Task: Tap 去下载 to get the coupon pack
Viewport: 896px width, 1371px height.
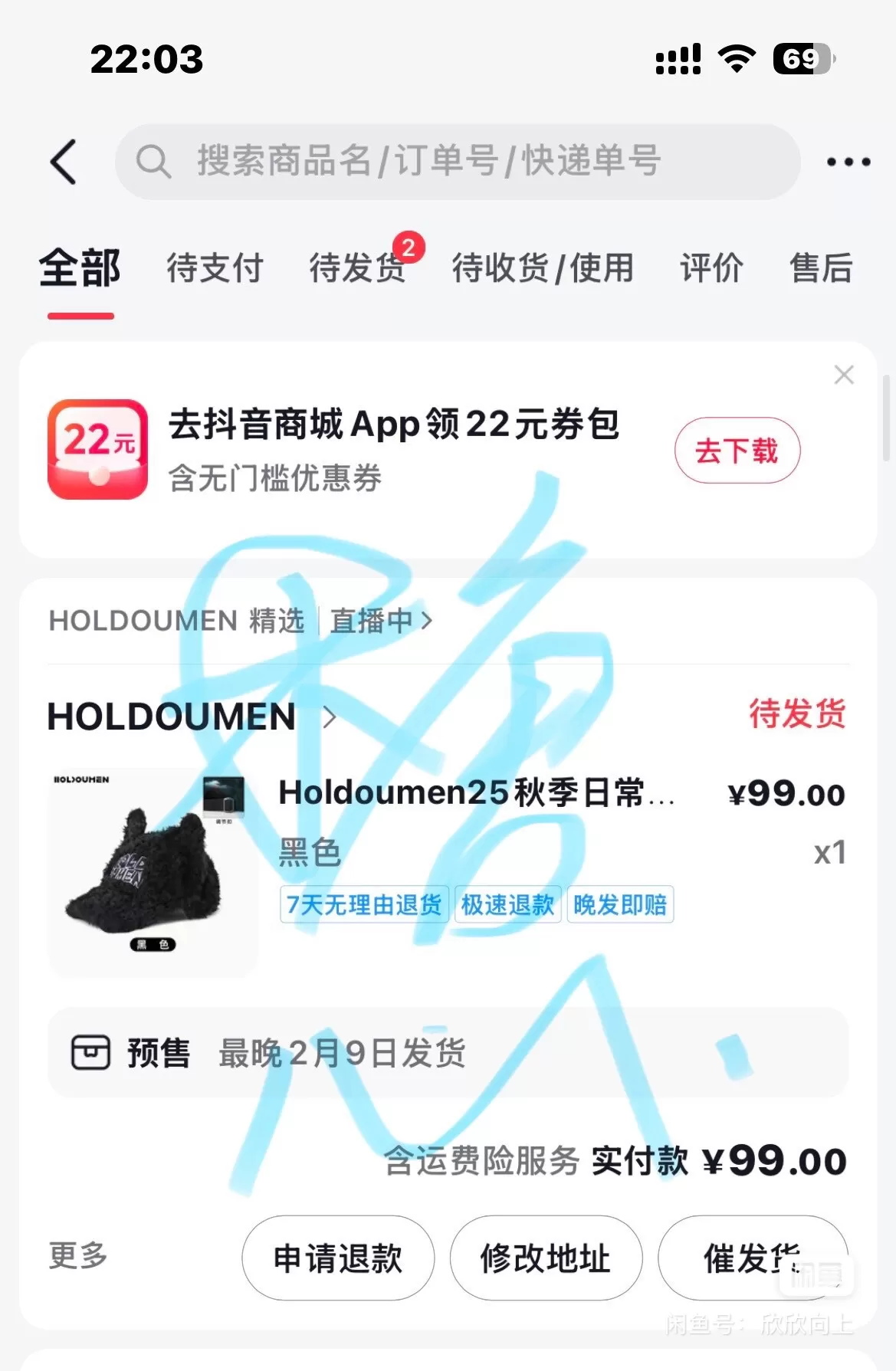Action: [737, 451]
